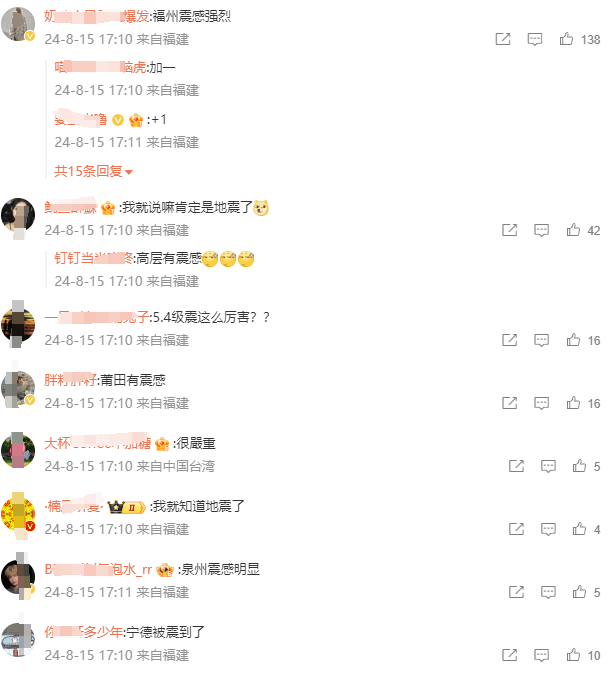Image resolution: width=615 pixels, height=674 pixels.
Task: Like the 我就知道地震了 comment
Action: 579,529
